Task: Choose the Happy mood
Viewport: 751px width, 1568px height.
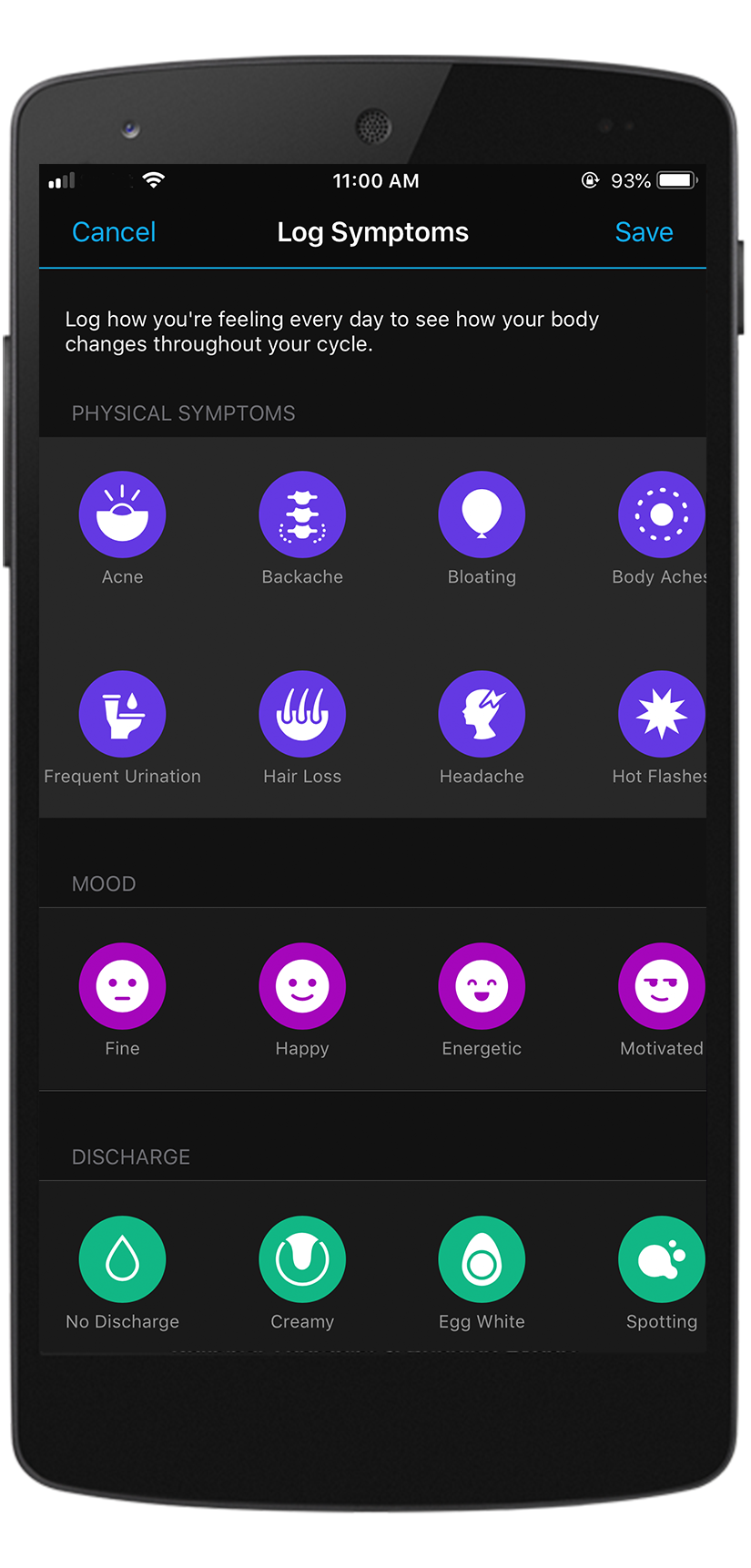Action: coord(302,986)
